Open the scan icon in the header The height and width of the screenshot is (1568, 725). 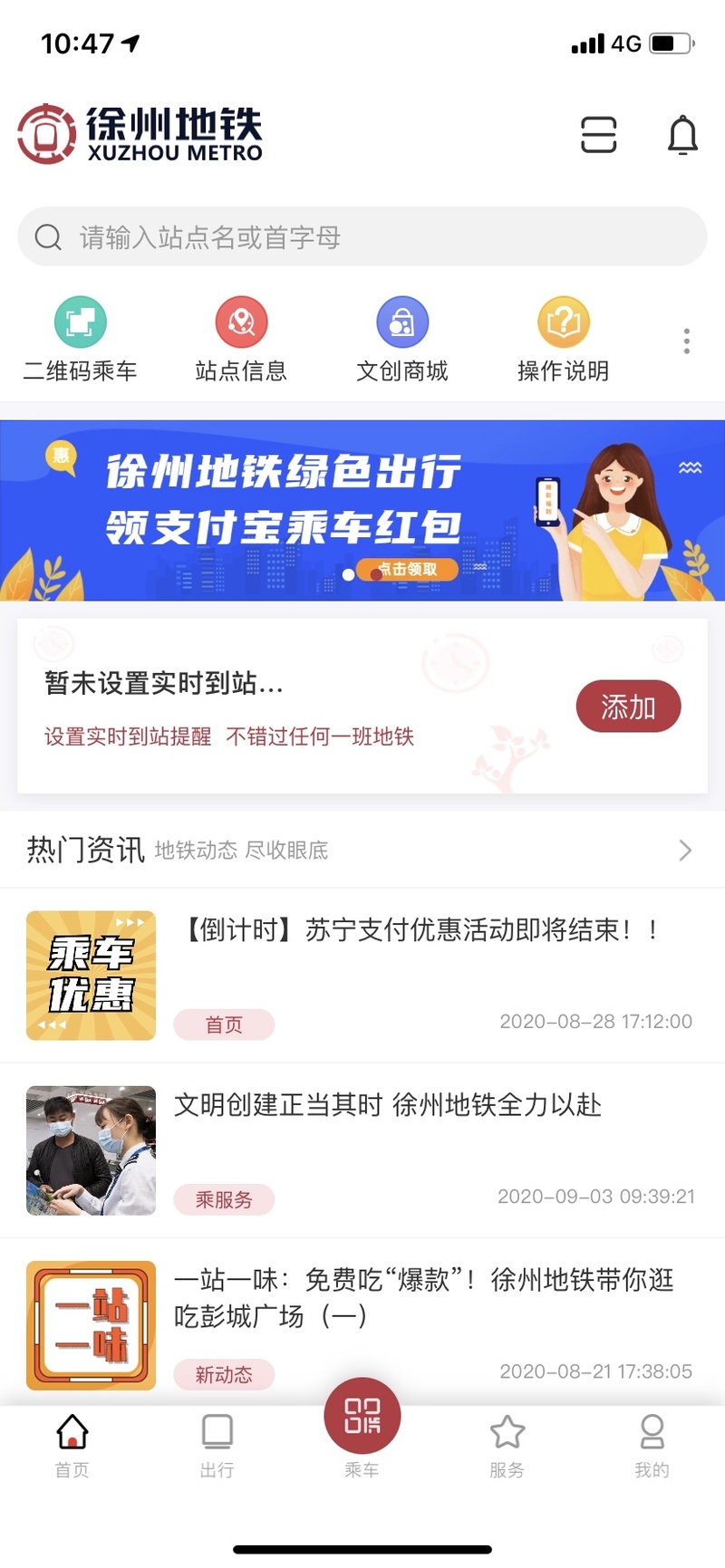point(598,135)
